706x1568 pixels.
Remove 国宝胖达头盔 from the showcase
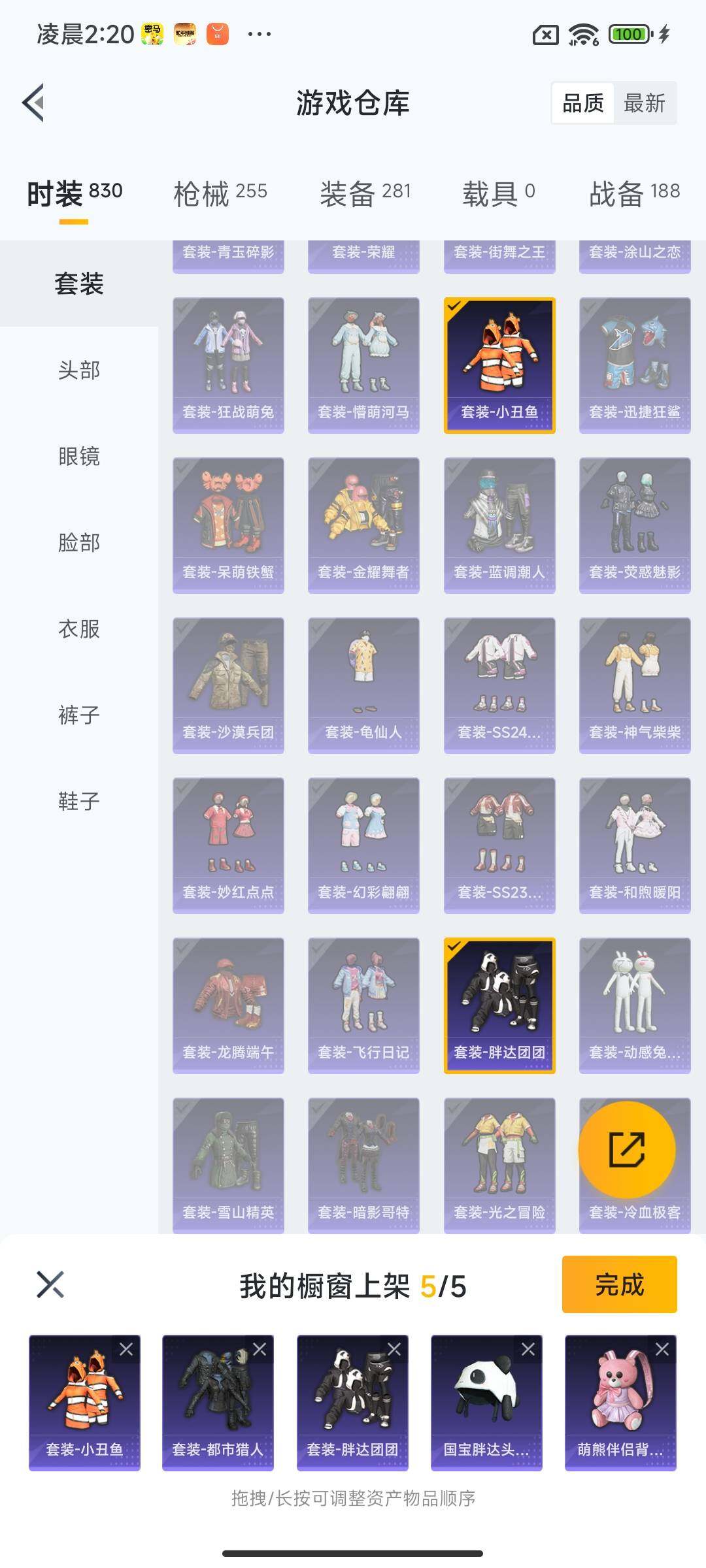tap(528, 1349)
